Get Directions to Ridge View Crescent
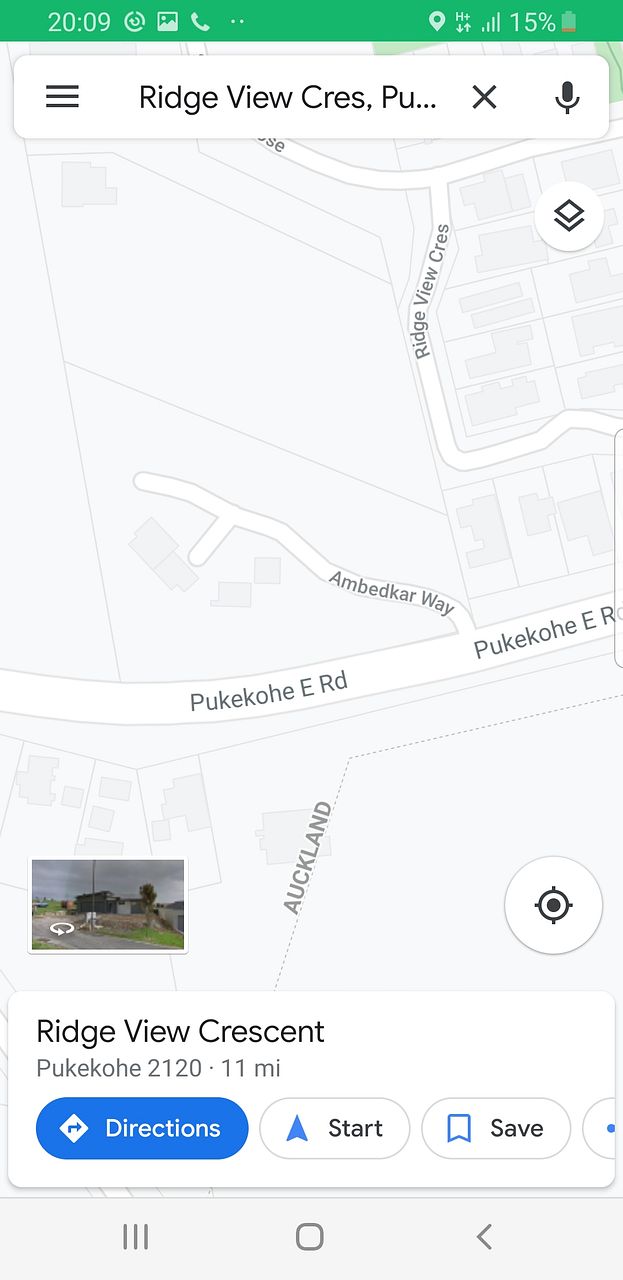The image size is (623, 1280). click(x=142, y=1128)
